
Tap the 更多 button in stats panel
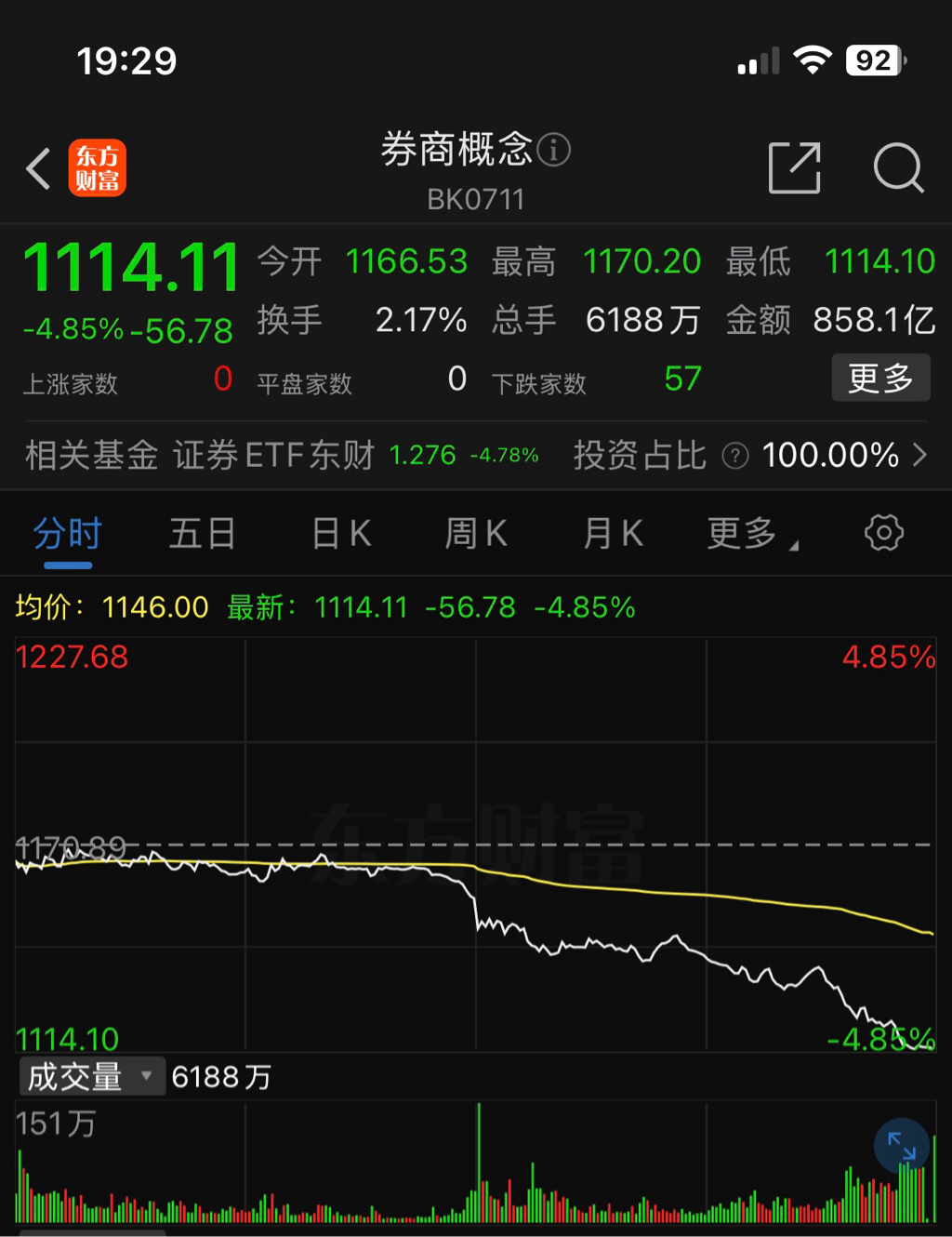[x=879, y=379]
